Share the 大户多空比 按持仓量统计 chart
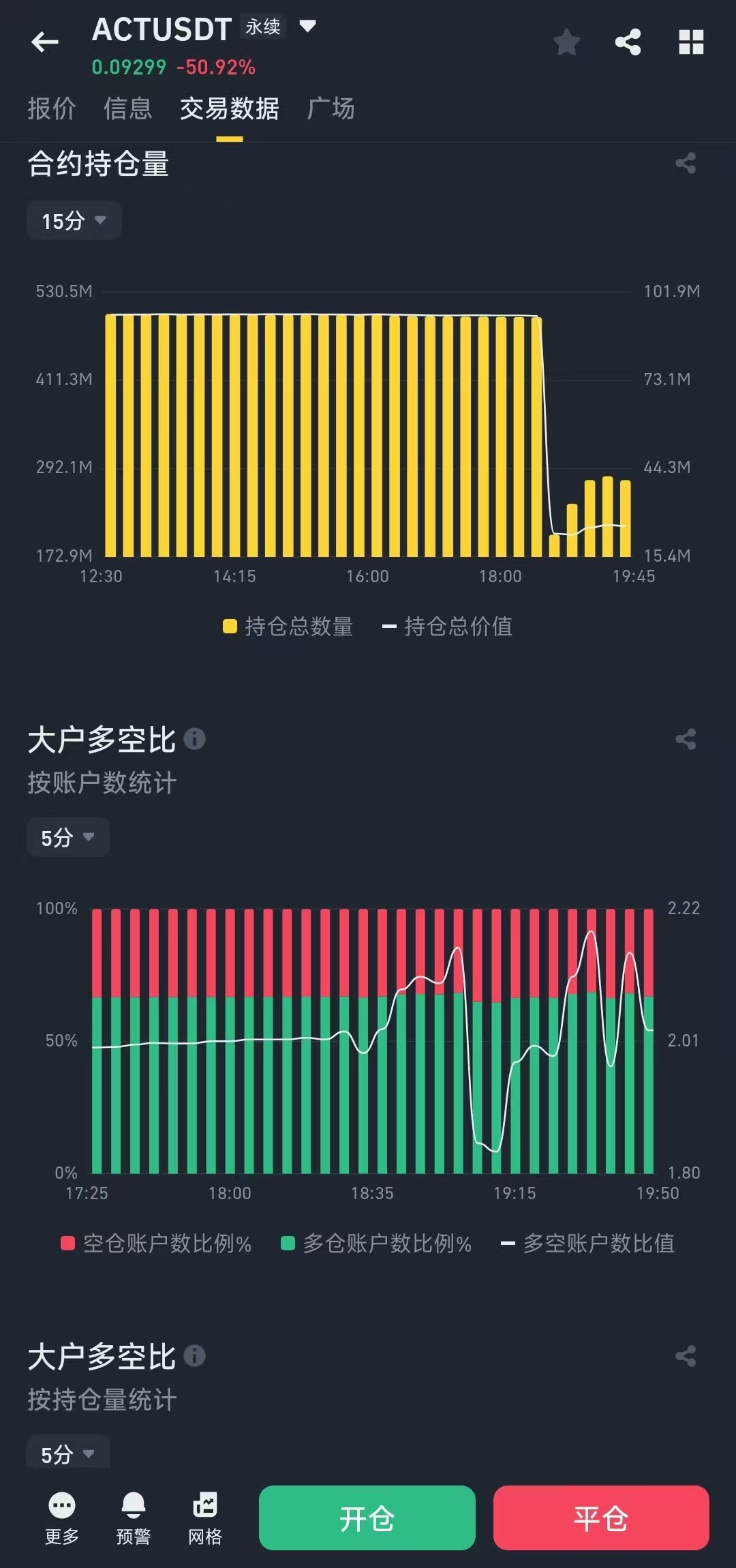The image size is (736, 1568). [x=686, y=1357]
